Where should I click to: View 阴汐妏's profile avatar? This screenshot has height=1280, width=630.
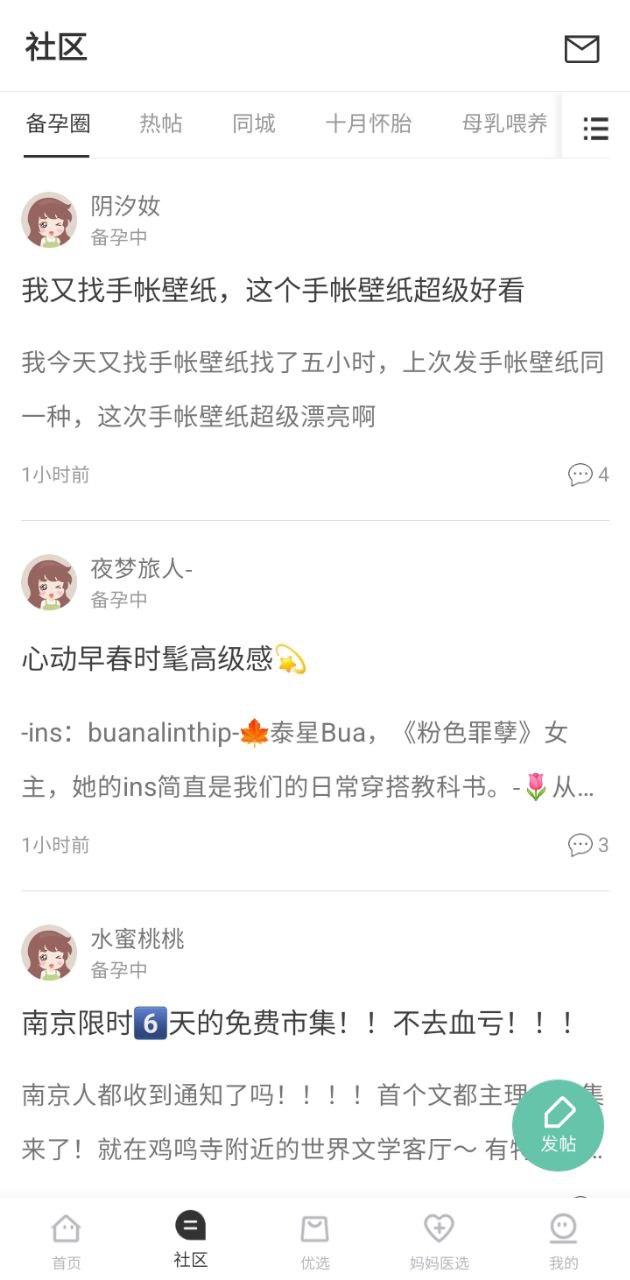(x=49, y=221)
